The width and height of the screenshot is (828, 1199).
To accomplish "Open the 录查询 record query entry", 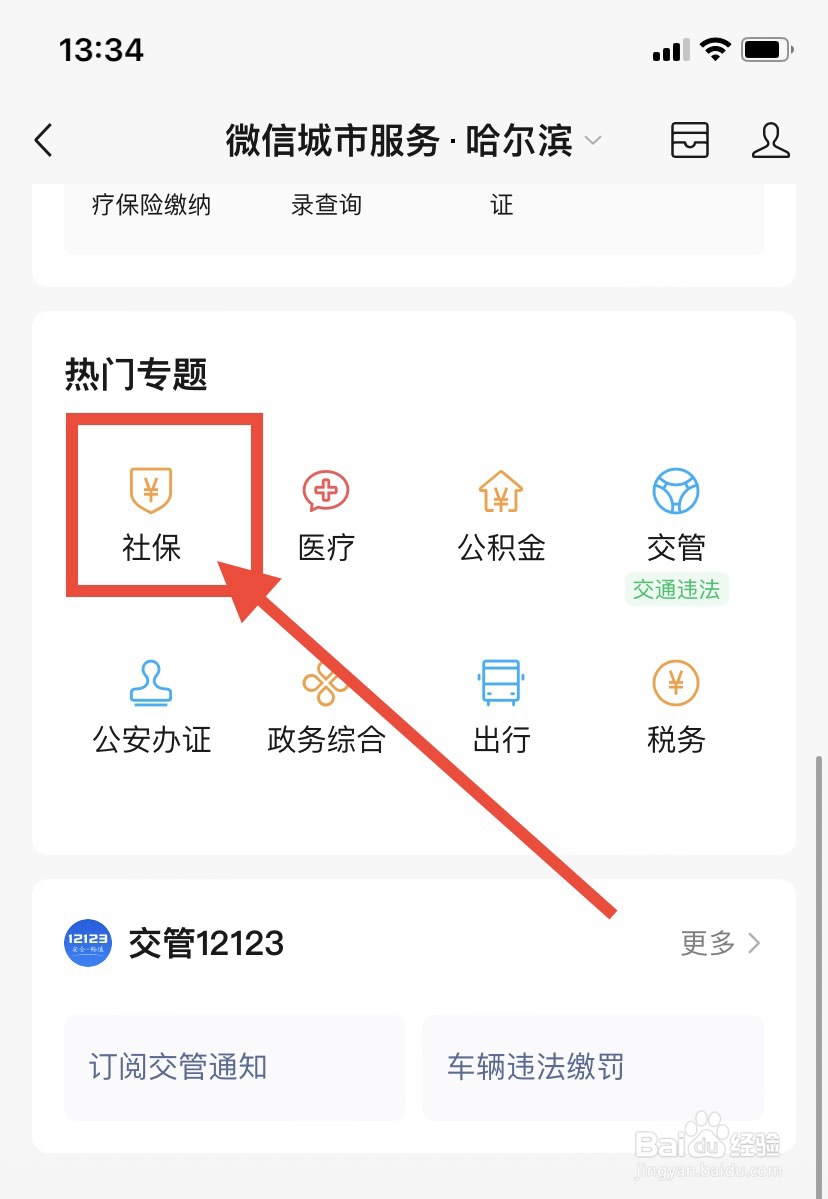I will coord(325,205).
